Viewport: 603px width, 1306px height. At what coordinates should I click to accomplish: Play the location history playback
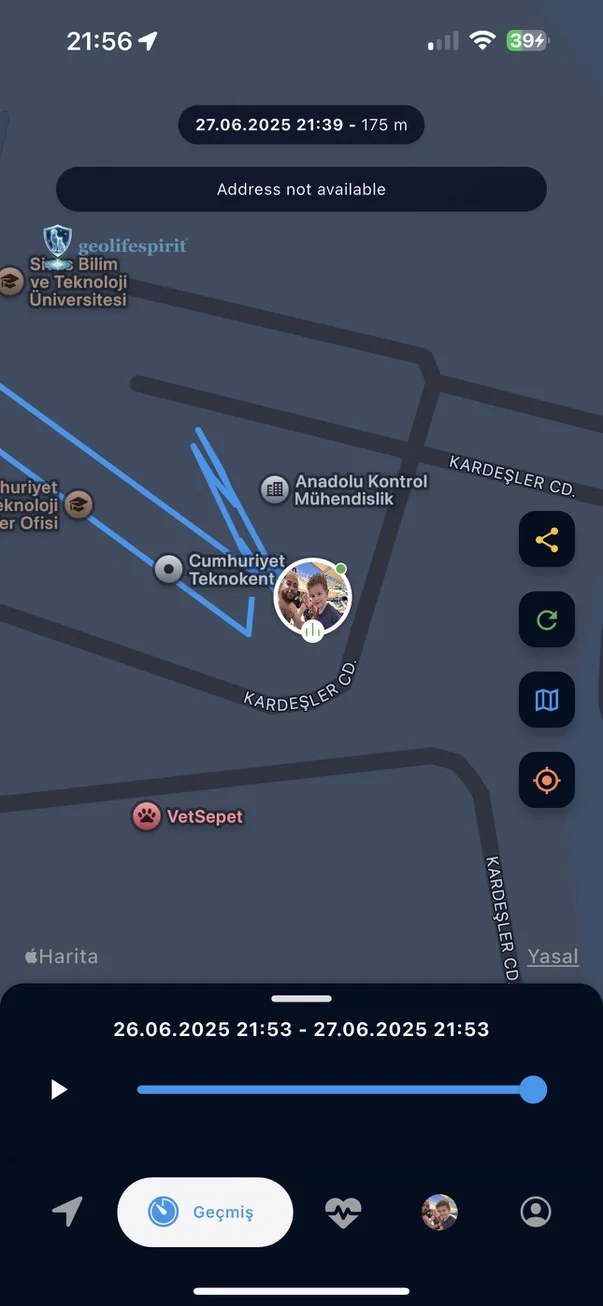click(59, 1089)
